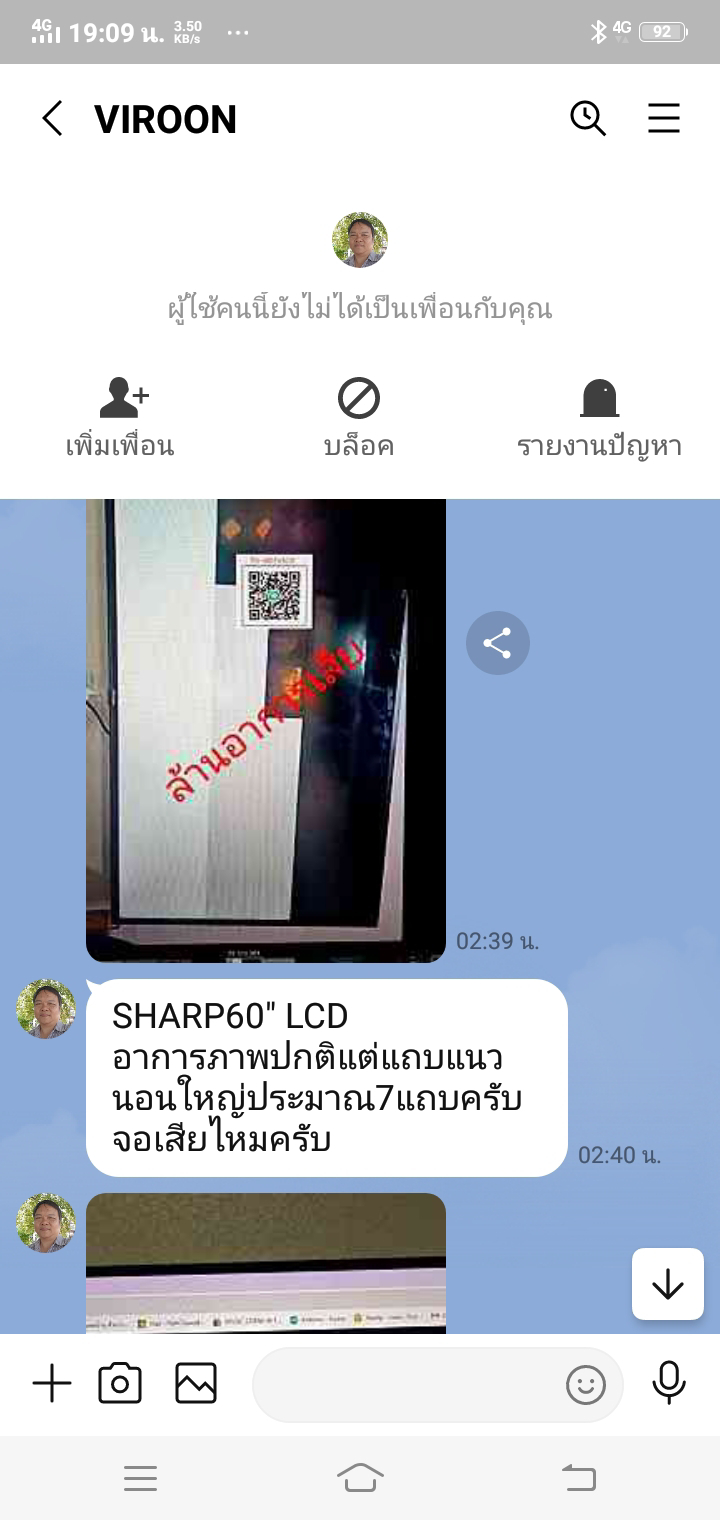View VIROON's profile picture at the top
Viewport: 720px width, 1520px height.
[x=360, y=240]
